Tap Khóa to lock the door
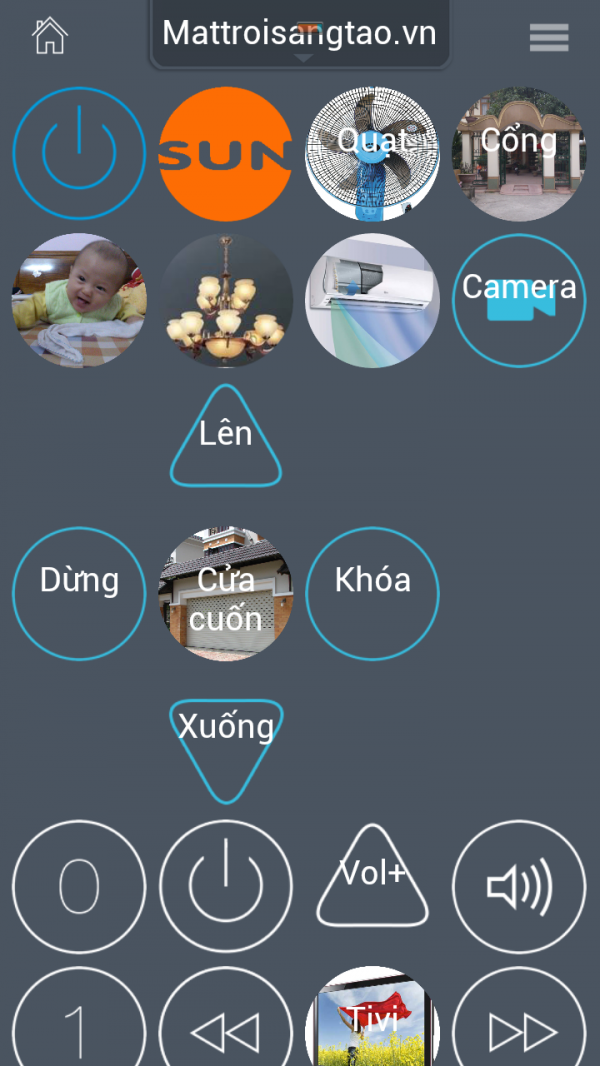This screenshot has width=600, height=1066. 372,593
